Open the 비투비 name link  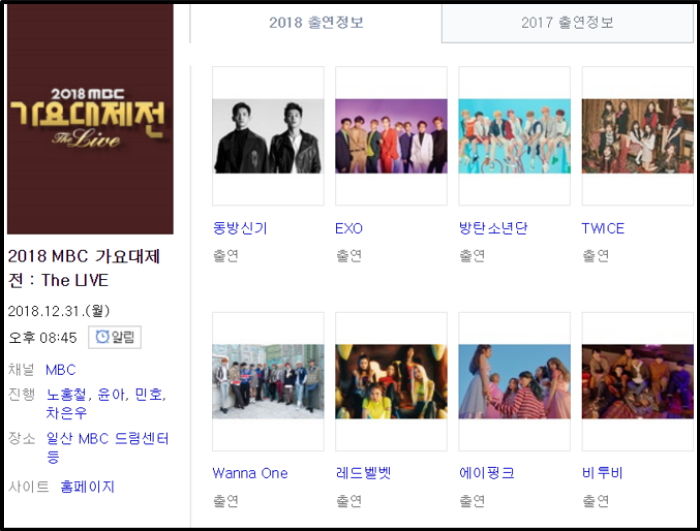(x=602, y=473)
